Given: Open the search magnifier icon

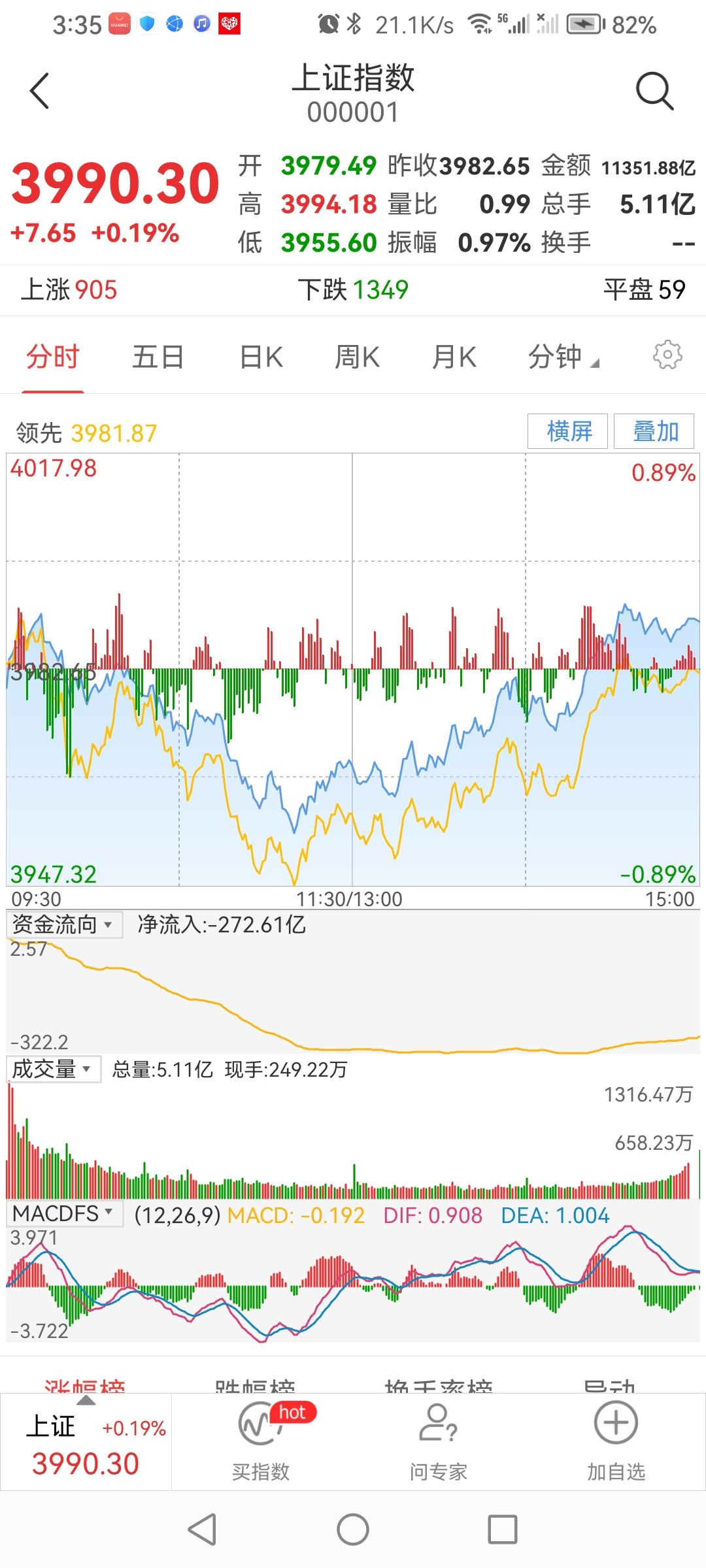Looking at the screenshot, I should 654,91.
